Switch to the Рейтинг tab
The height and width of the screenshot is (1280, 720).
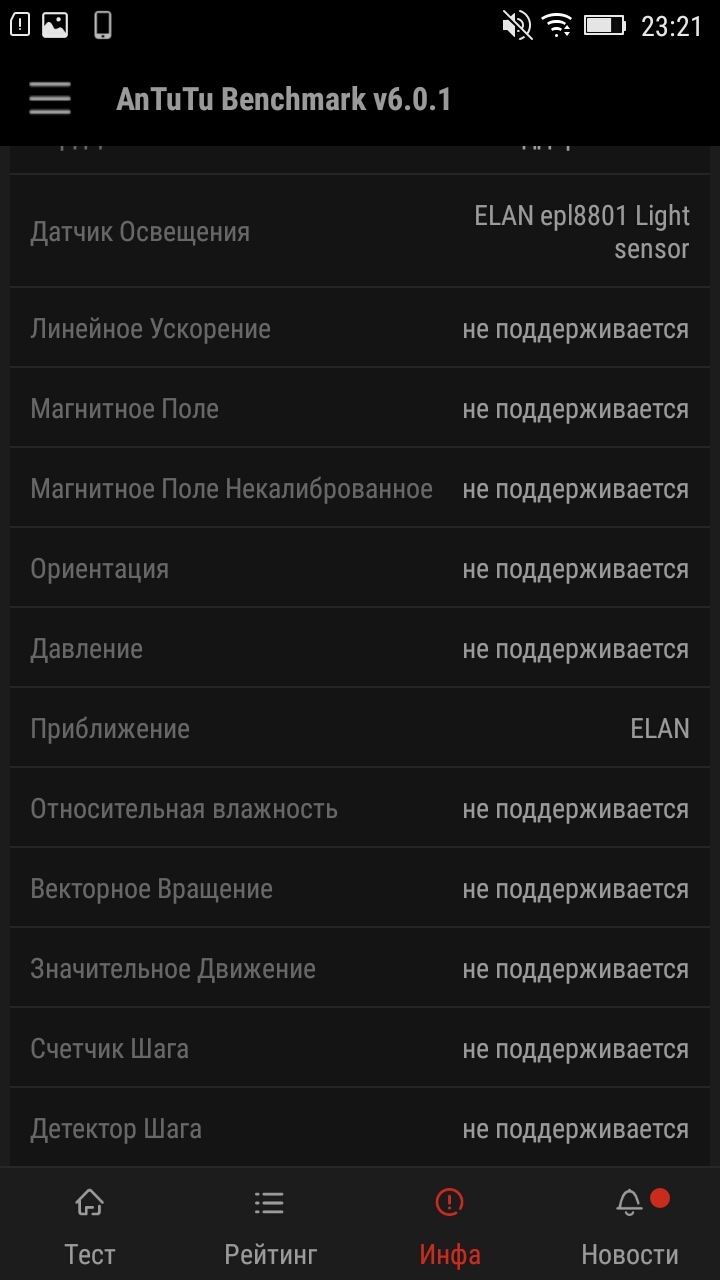pos(270,1226)
